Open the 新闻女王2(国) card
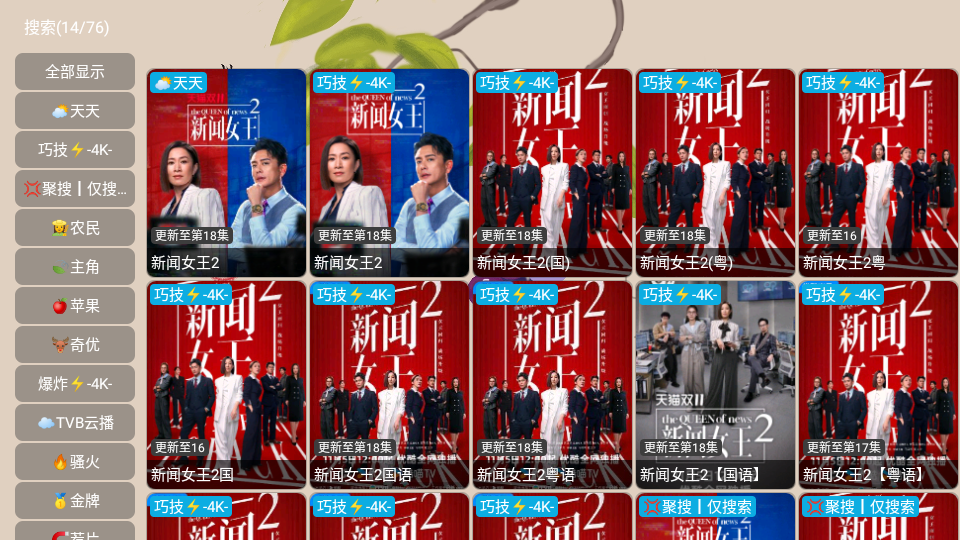The image size is (960, 540). pyautogui.click(x=552, y=172)
